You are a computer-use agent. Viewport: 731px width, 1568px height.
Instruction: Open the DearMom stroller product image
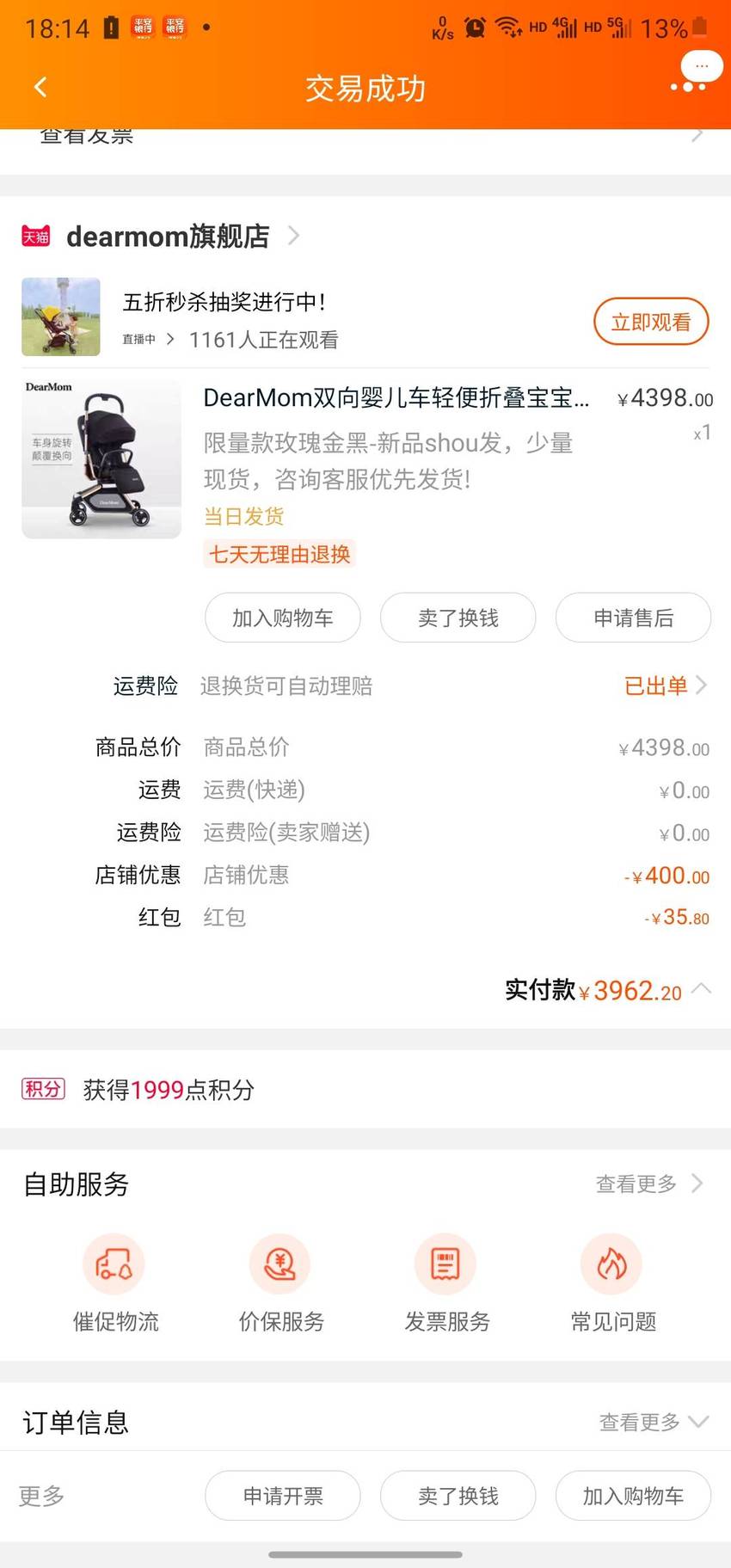click(101, 458)
